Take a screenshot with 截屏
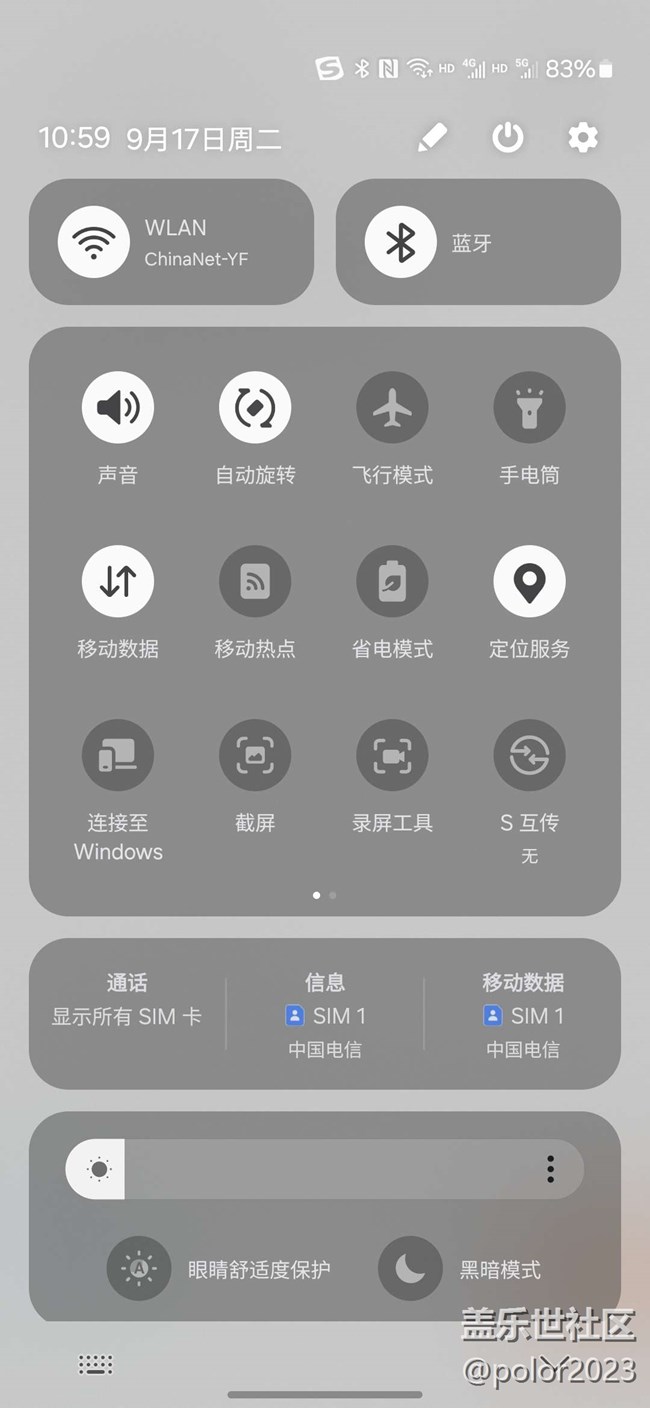This screenshot has width=650, height=1408. (x=255, y=755)
